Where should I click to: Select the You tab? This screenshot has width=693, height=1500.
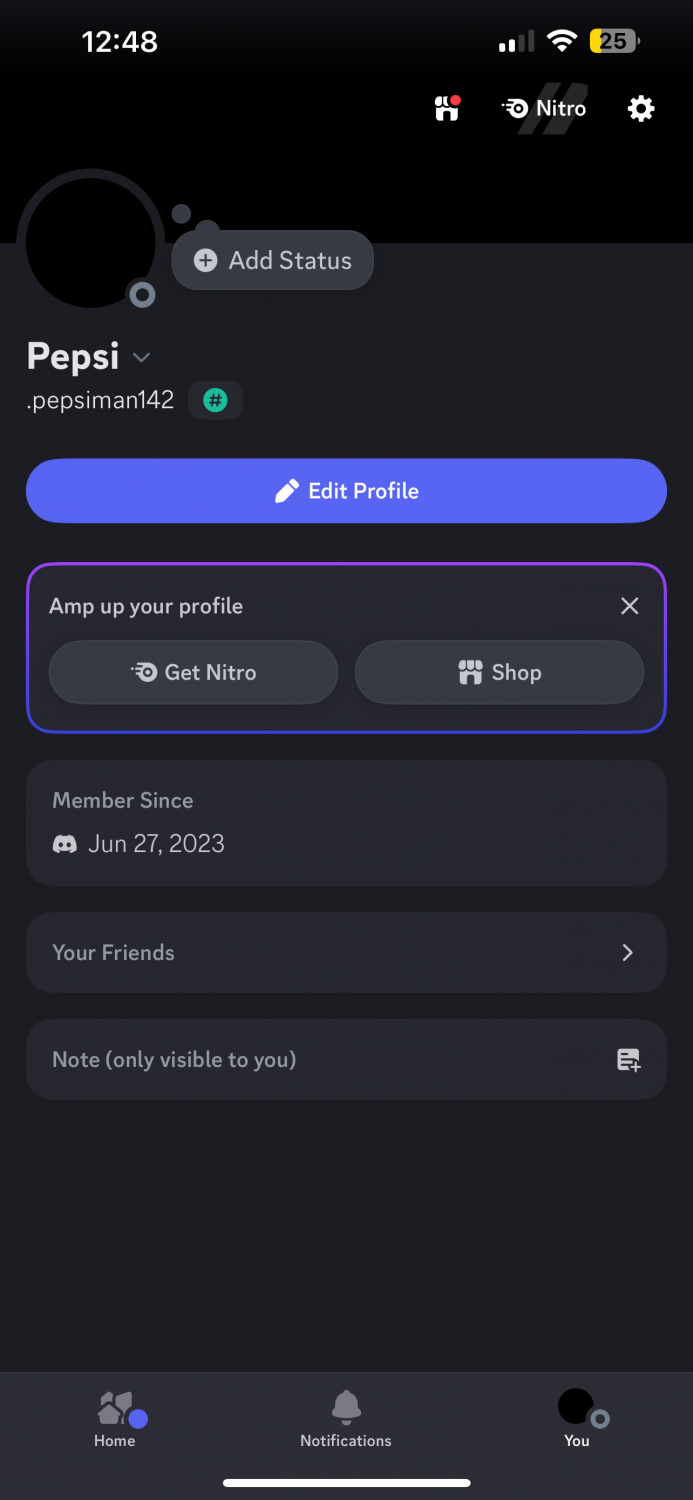point(577,1420)
